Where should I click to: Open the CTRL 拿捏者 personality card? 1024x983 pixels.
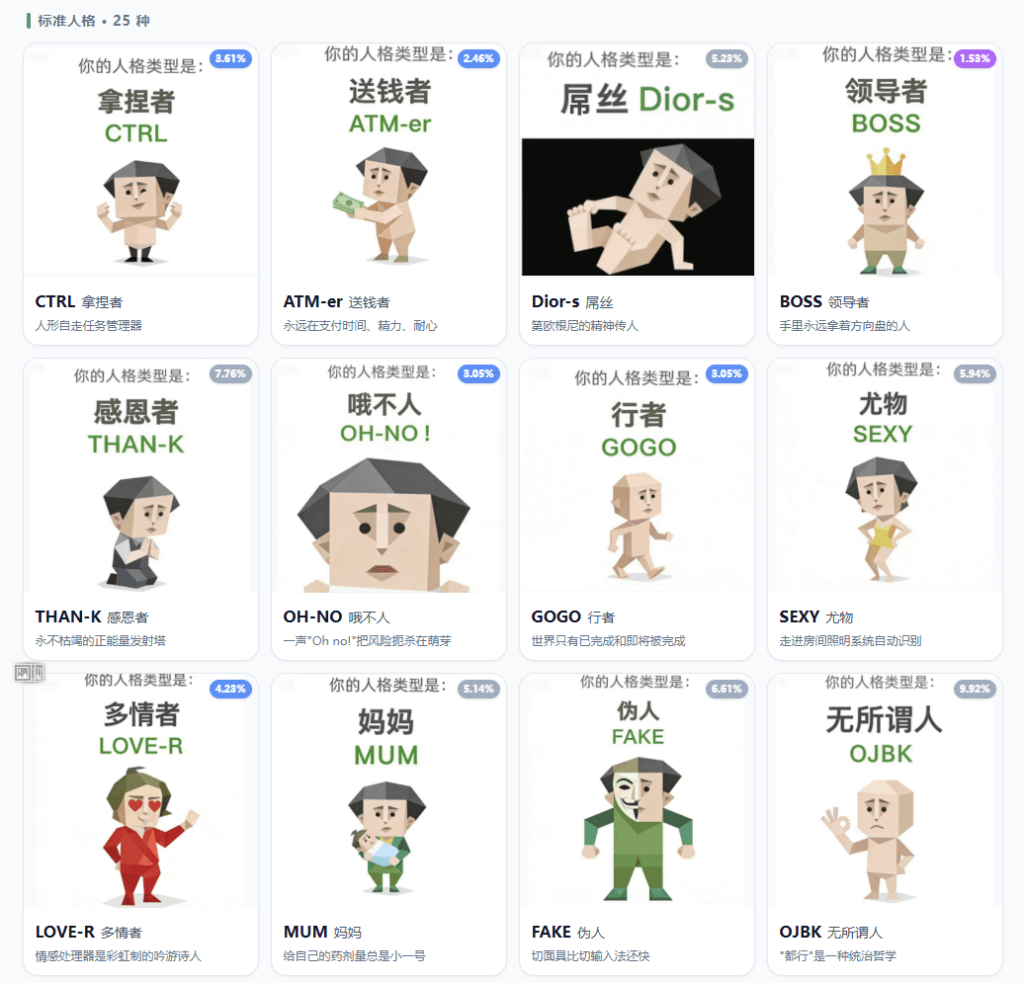pyautogui.click(x=140, y=195)
